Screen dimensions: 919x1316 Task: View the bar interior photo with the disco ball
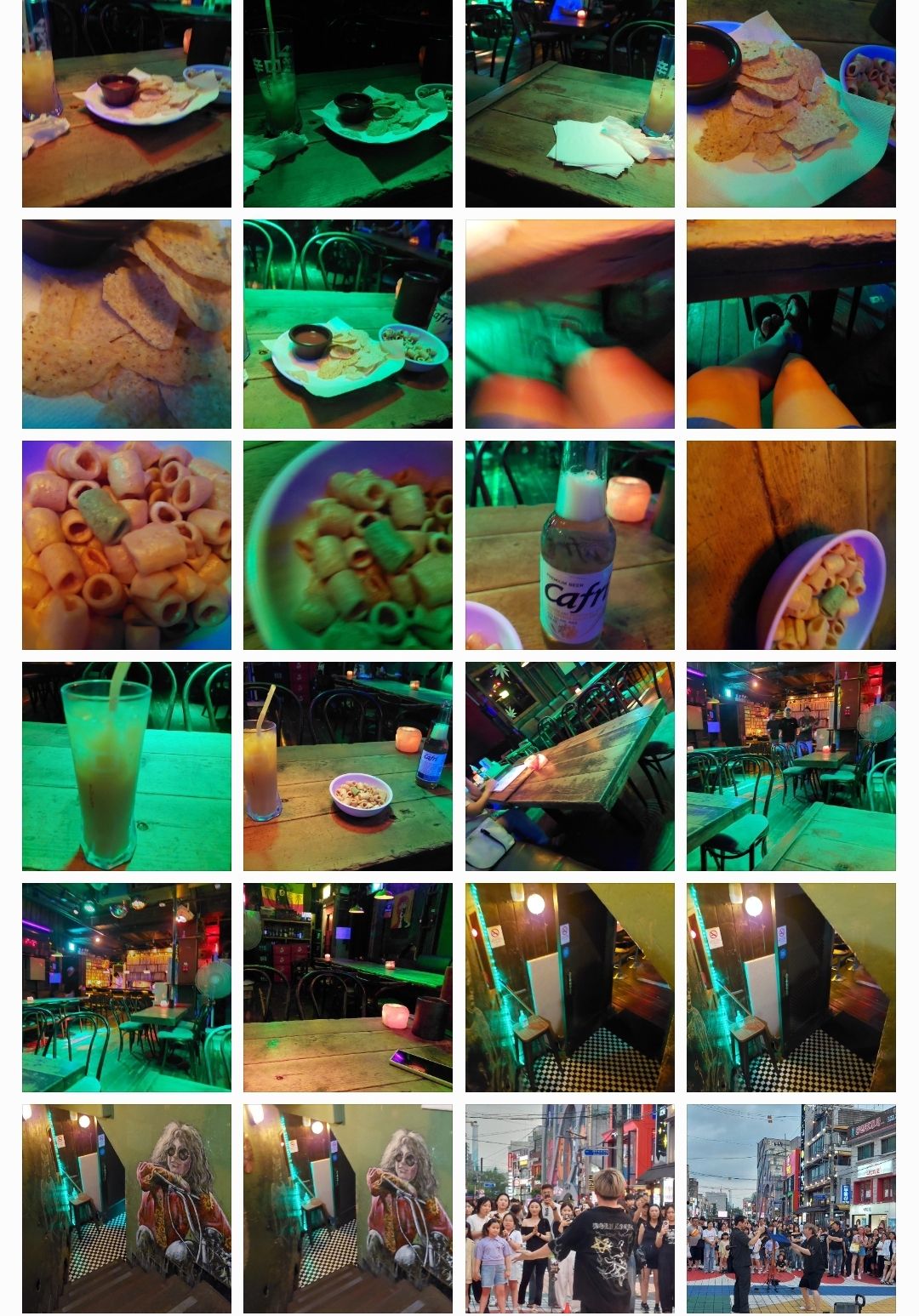(x=126, y=988)
